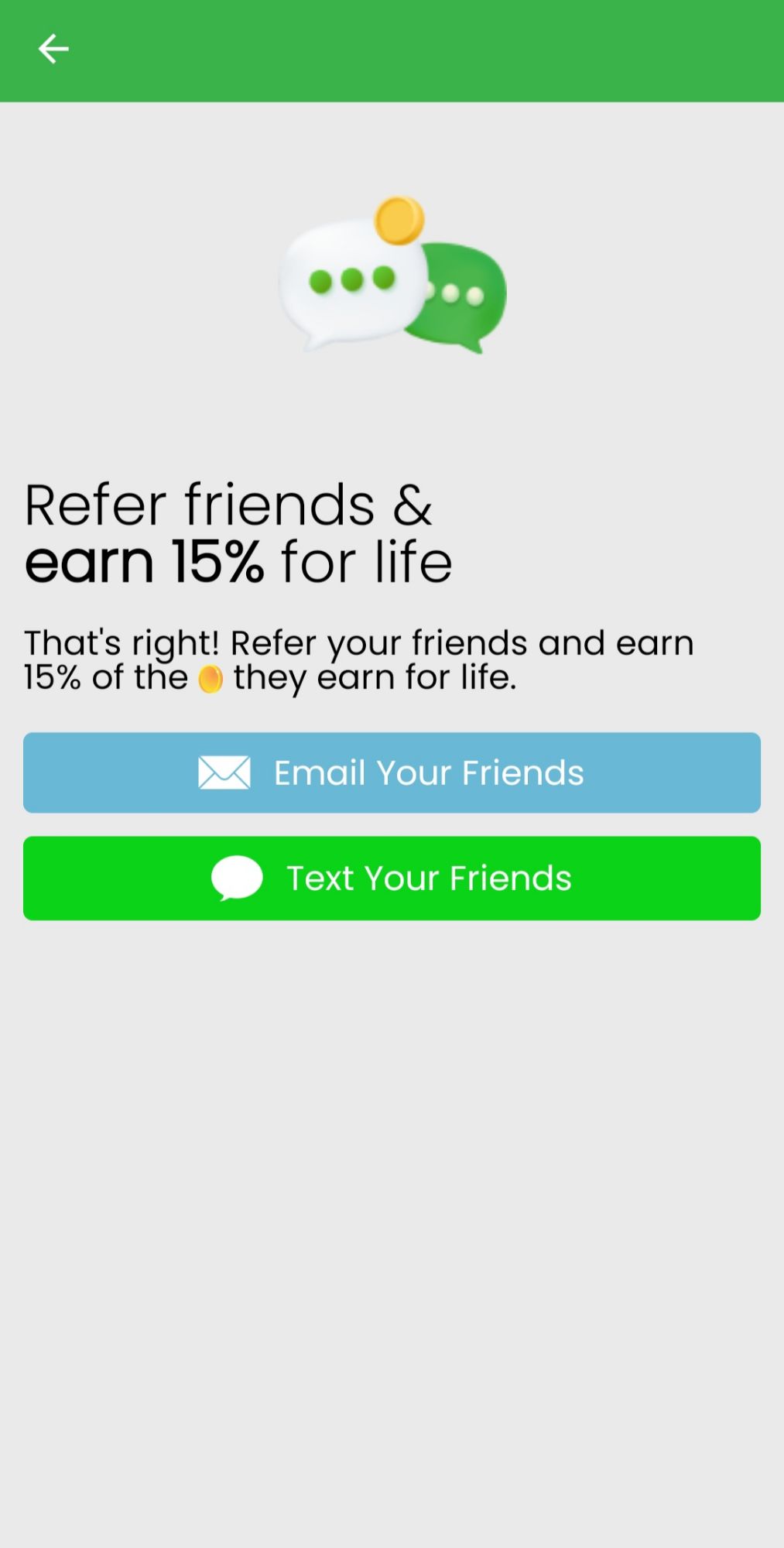784x1548 pixels.
Task: Click the back arrow in the green header
Action: (x=53, y=48)
